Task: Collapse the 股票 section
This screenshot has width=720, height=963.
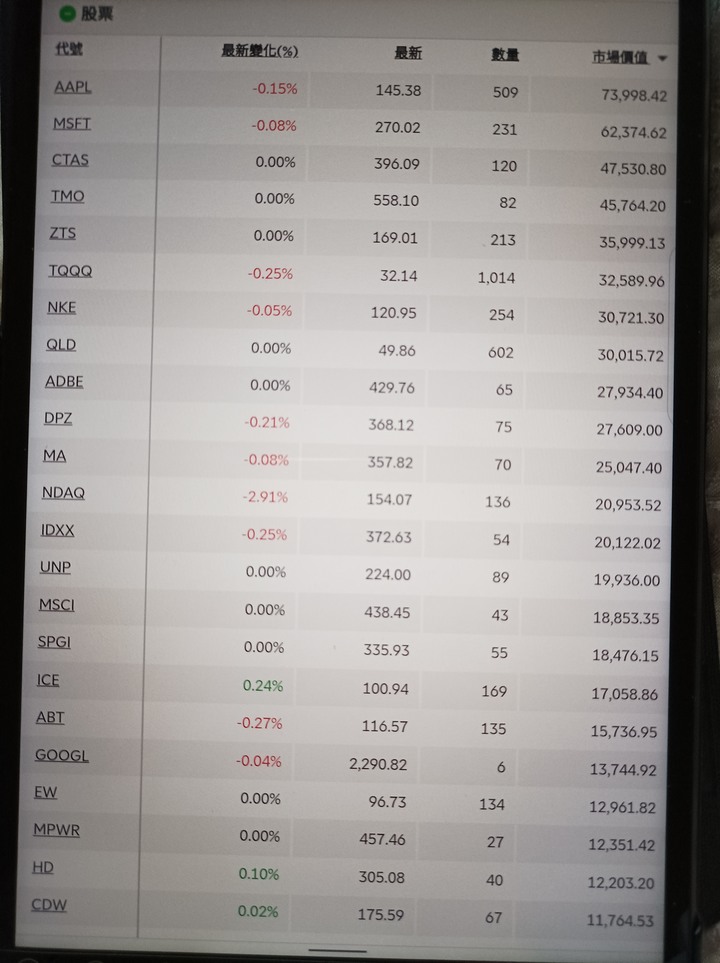Action: (67, 14)
